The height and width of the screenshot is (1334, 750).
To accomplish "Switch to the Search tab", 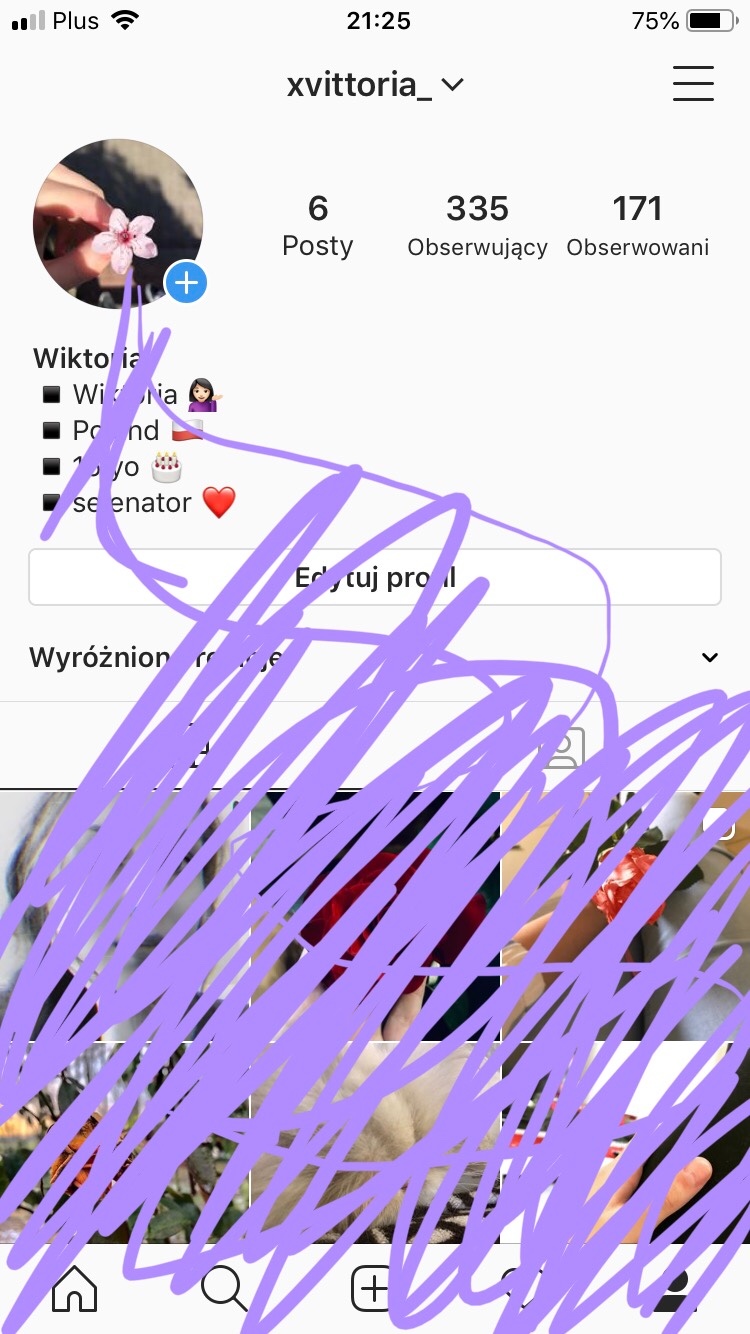I will (224, 1289).
